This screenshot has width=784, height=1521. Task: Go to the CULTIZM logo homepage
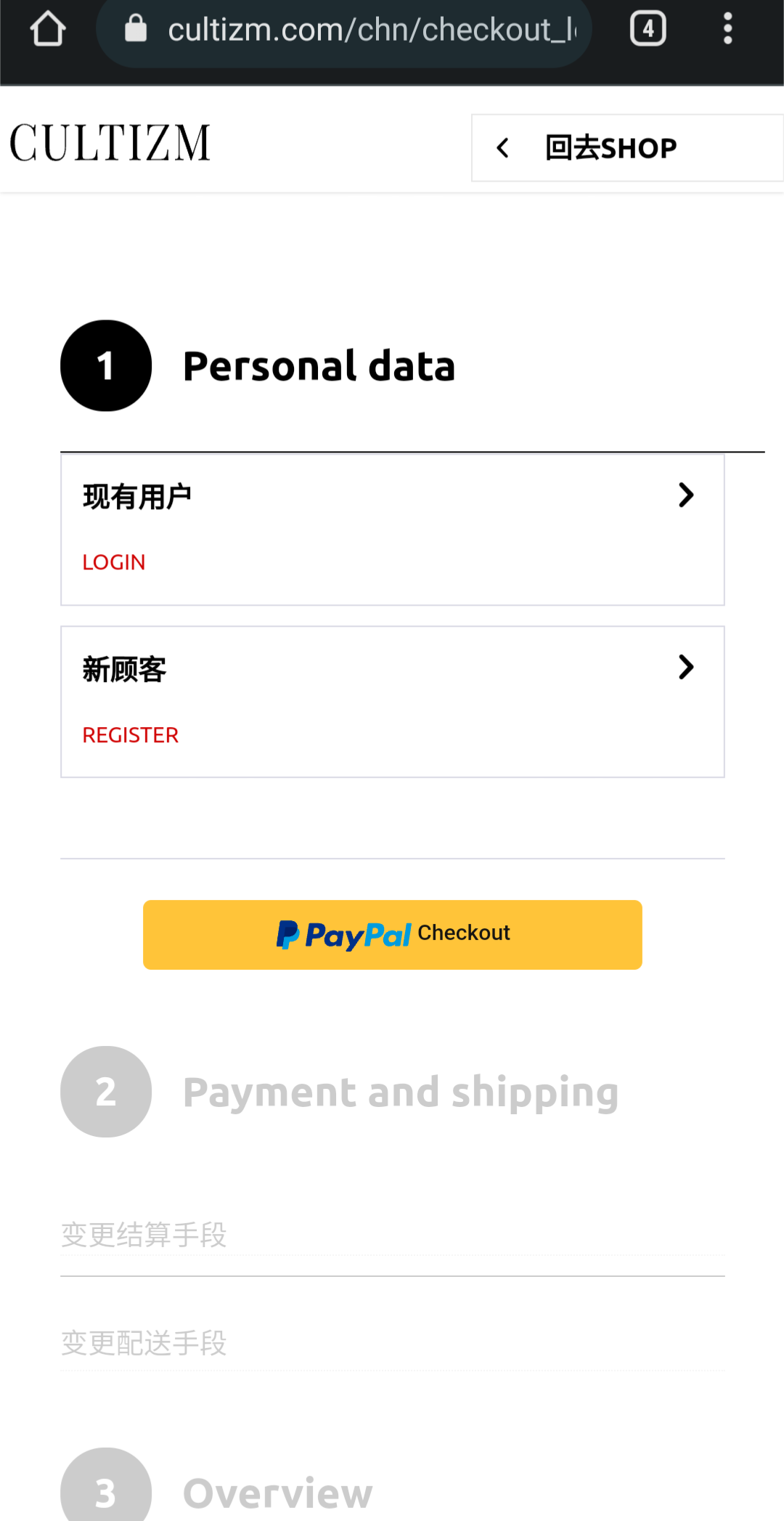(110, 142)
